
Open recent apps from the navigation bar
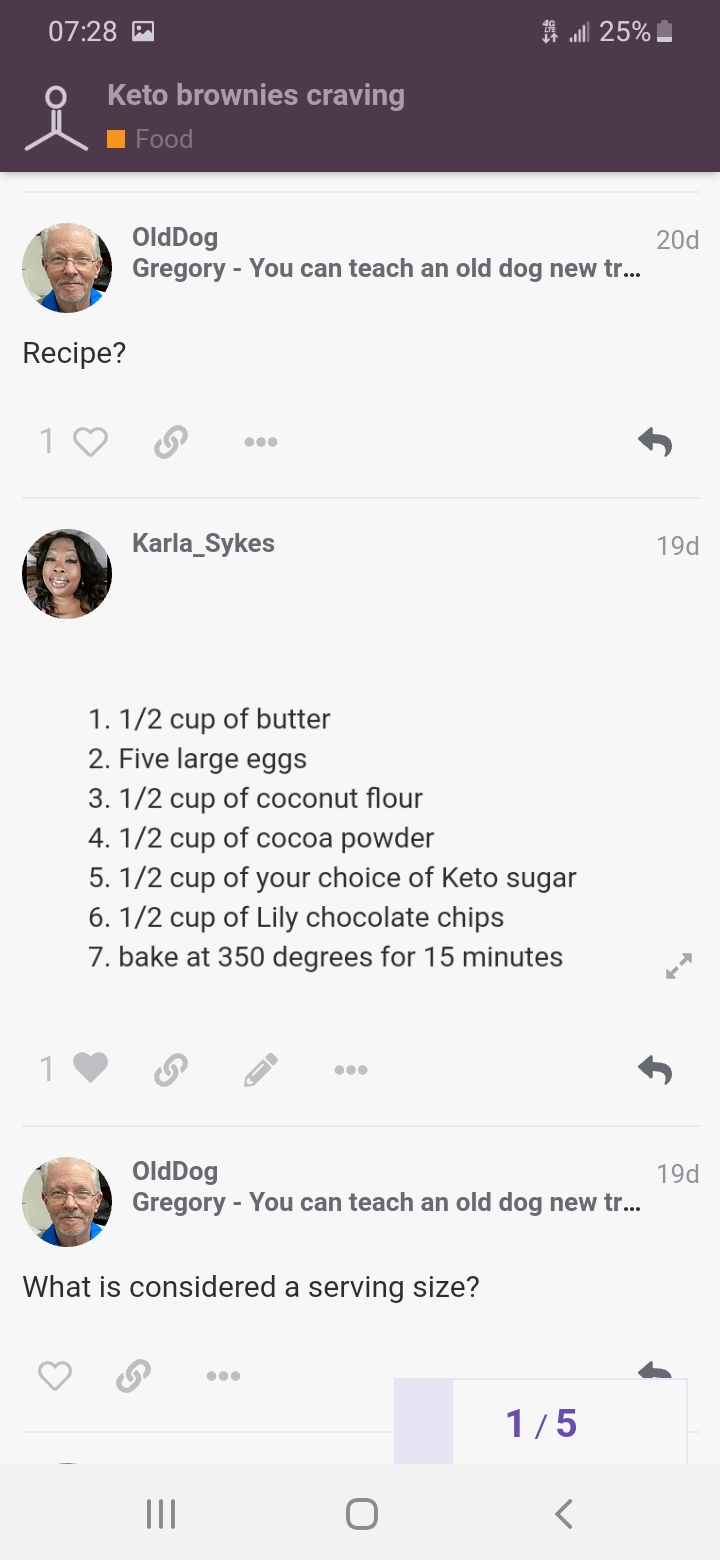pos(161,1513)
